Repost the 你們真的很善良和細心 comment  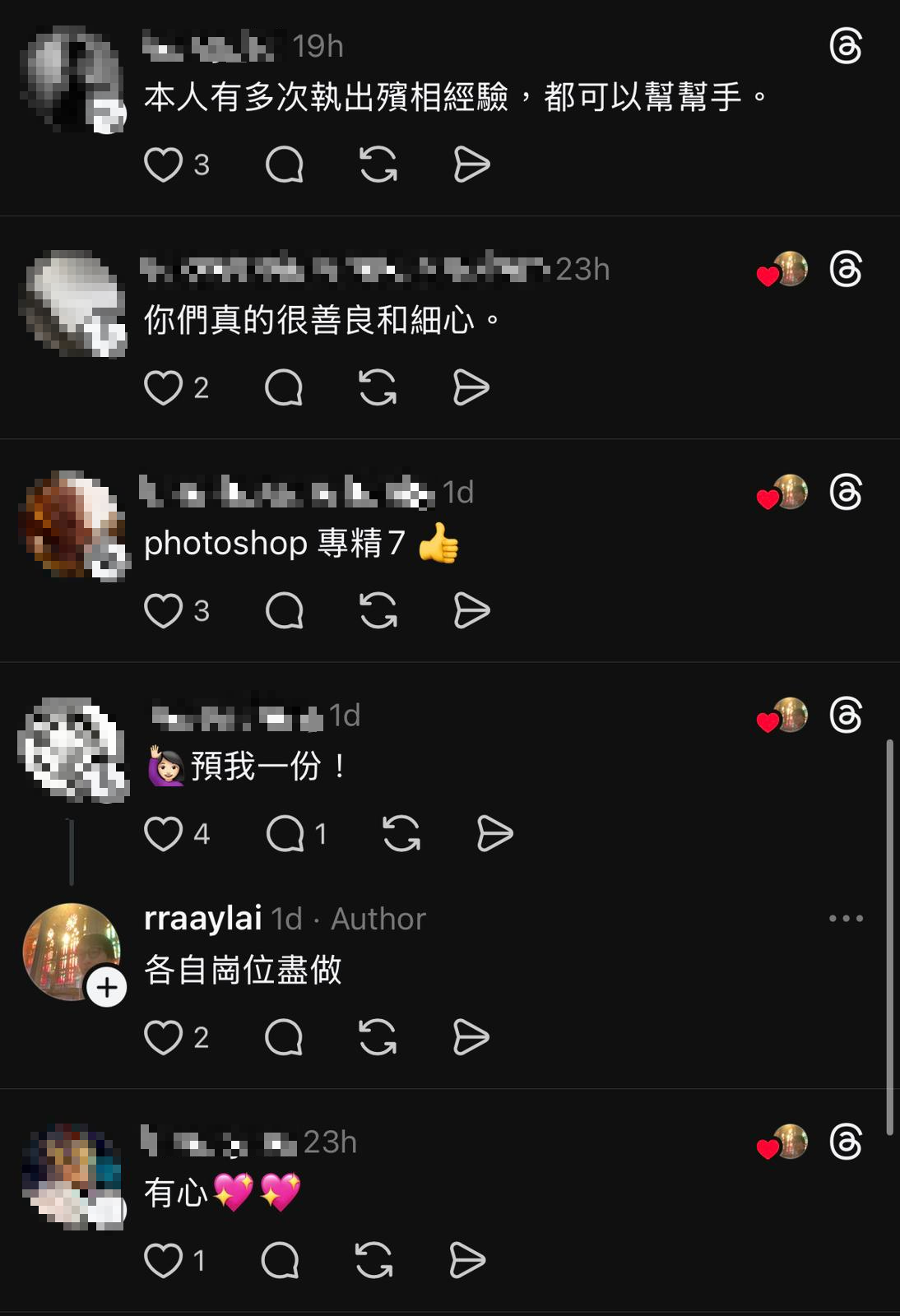[x=378, y=387]
